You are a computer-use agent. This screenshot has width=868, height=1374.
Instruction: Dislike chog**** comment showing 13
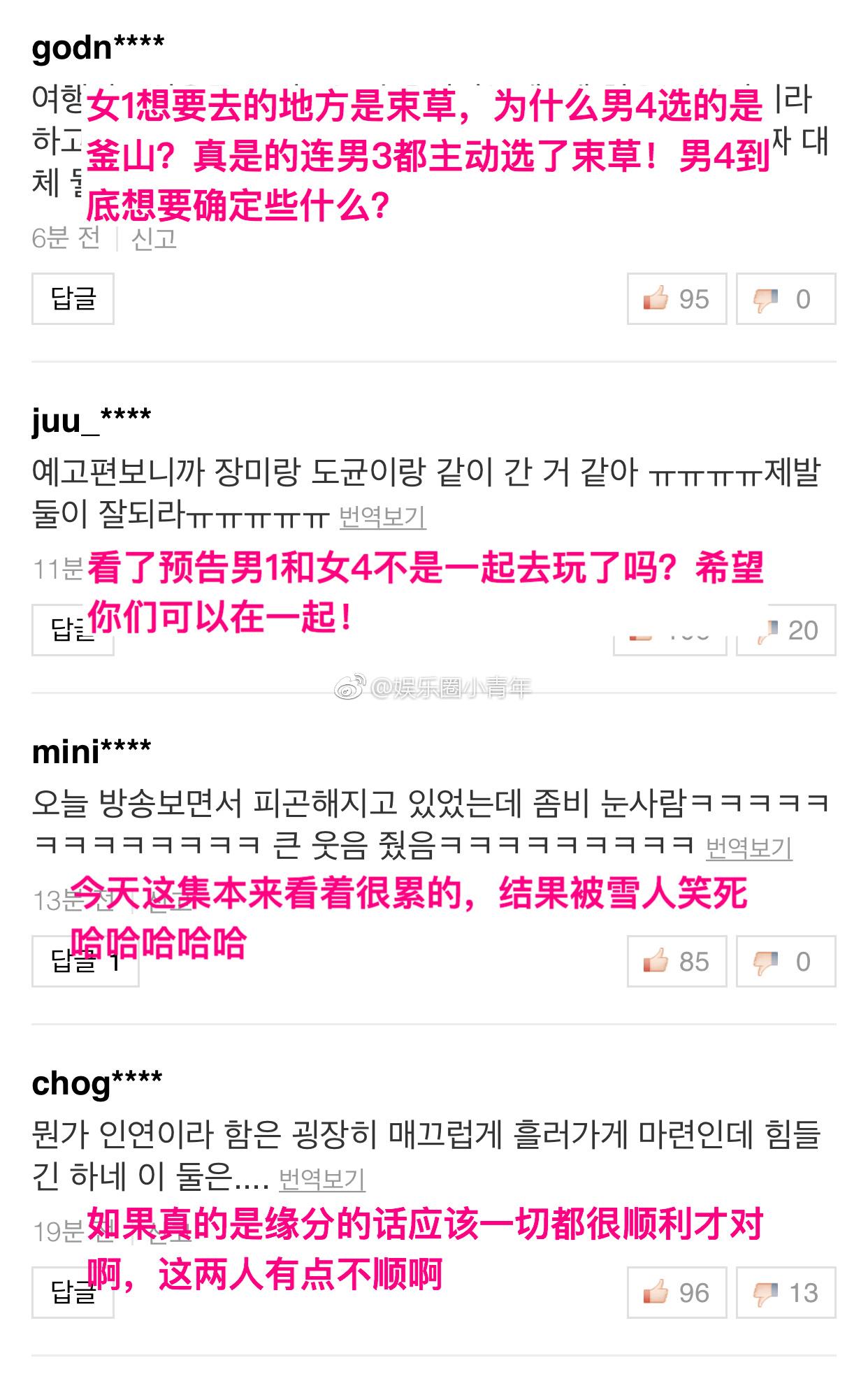pyautogui.click(x=786, y=1293)
